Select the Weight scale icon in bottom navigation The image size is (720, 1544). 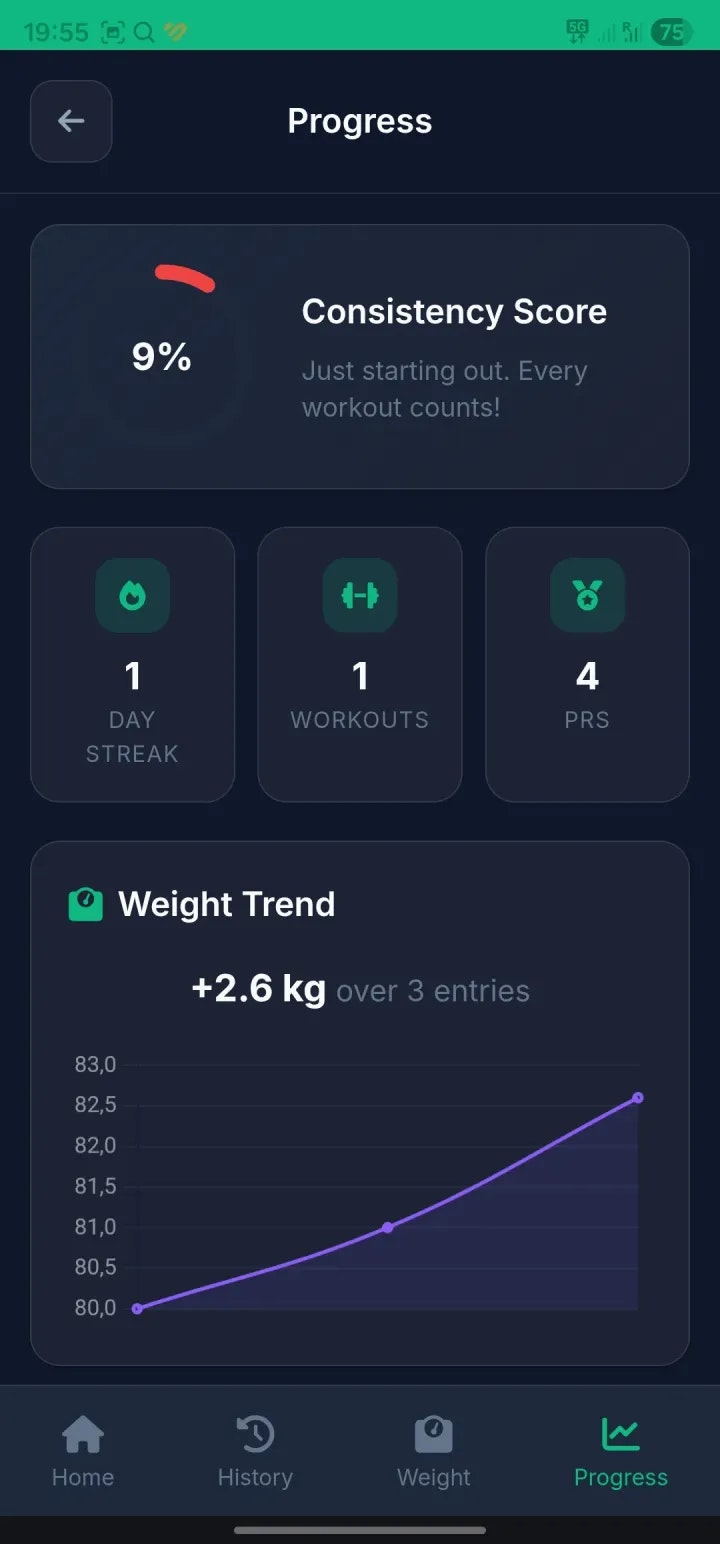[x=433, y=1434]
